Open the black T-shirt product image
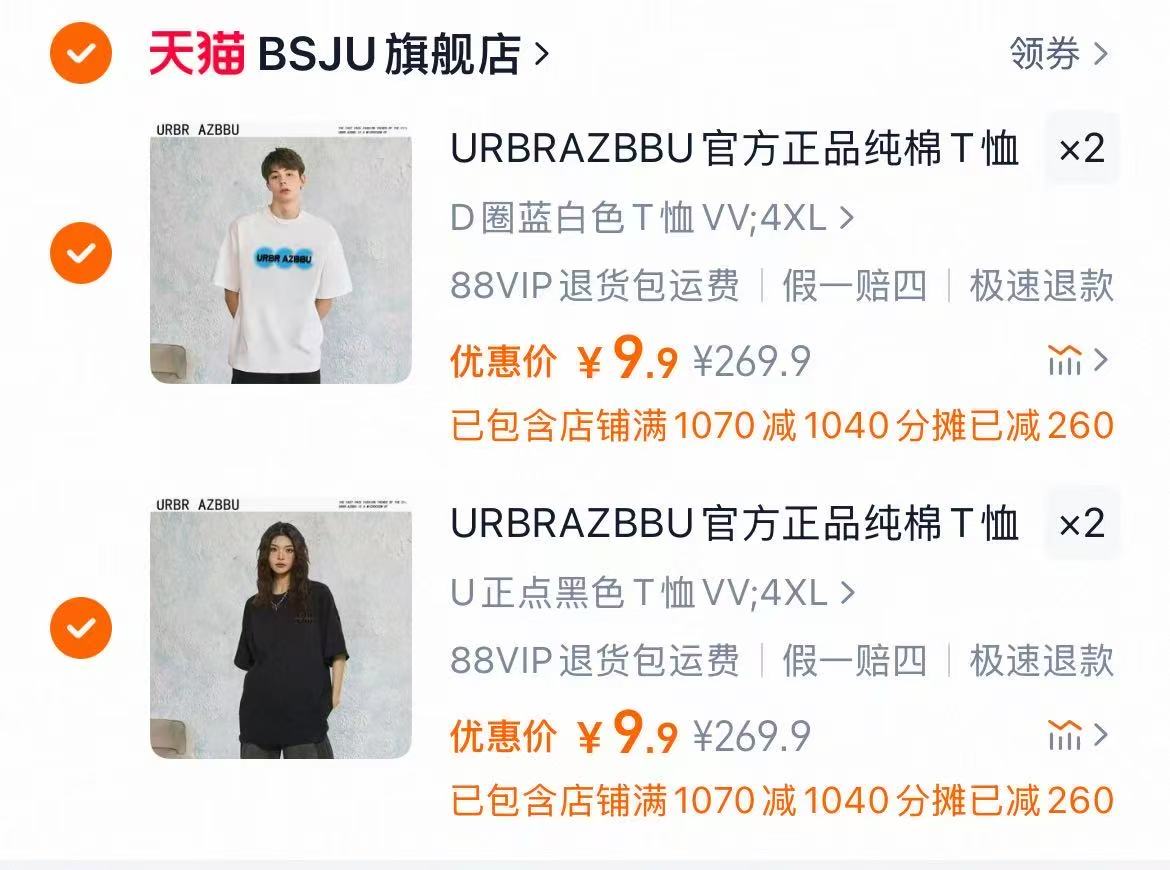The image size is (1170, 870). (281, 628)
